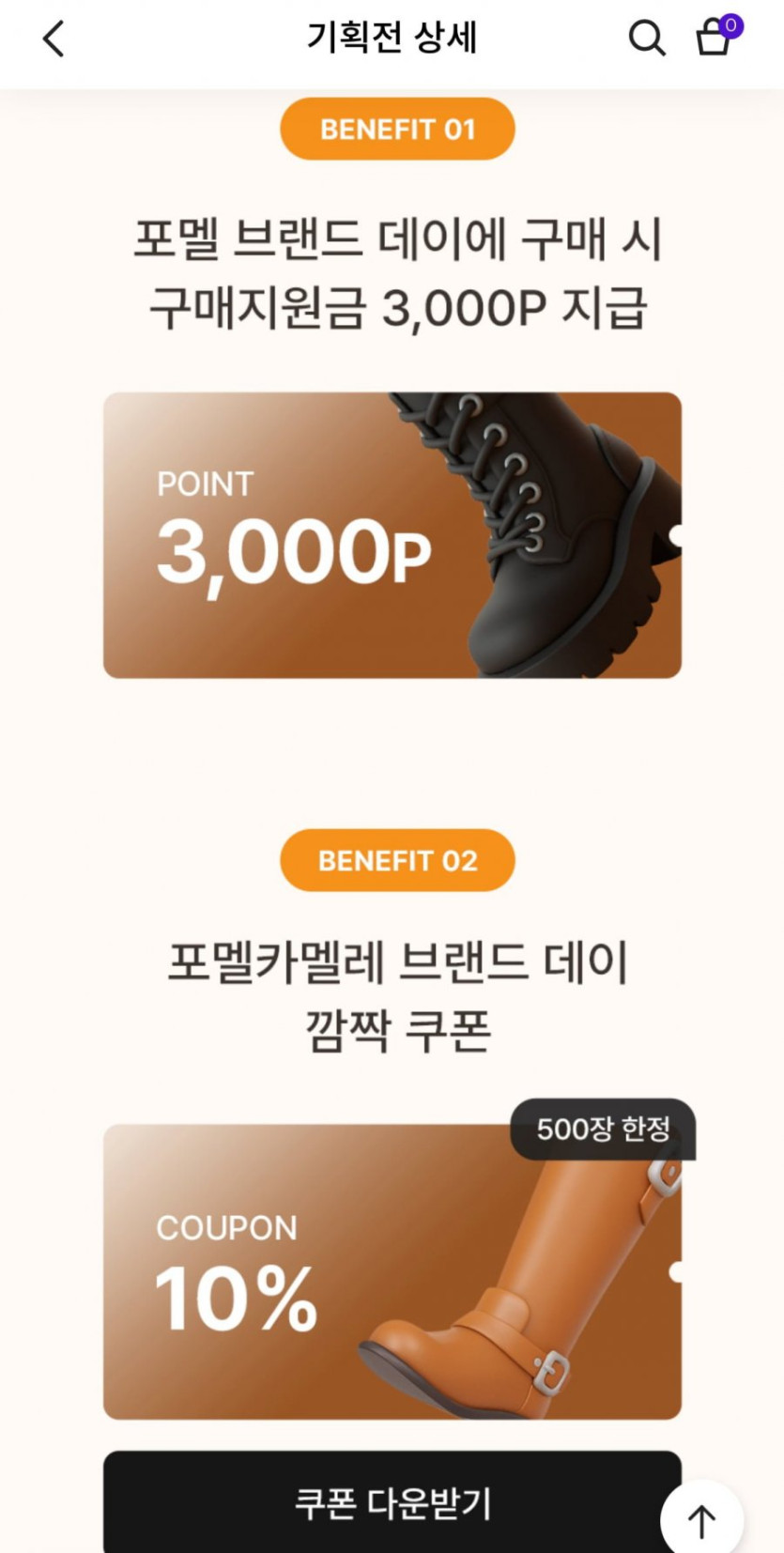This screenshot has width=784, height=1553.
Task: Go back from the 기획전 상세 page
Action: click(x=54, y=39)
